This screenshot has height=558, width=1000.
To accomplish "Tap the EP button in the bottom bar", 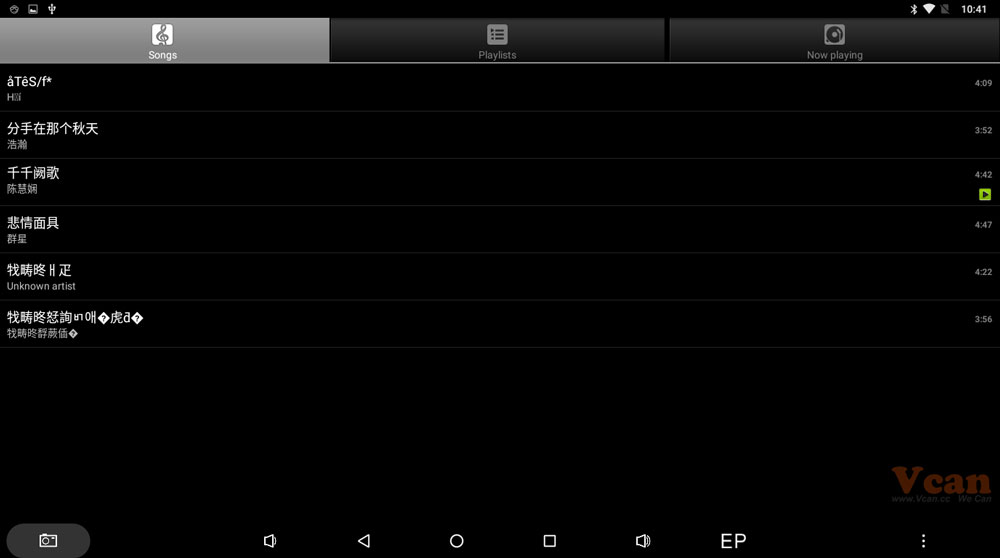I will (733, 541).
